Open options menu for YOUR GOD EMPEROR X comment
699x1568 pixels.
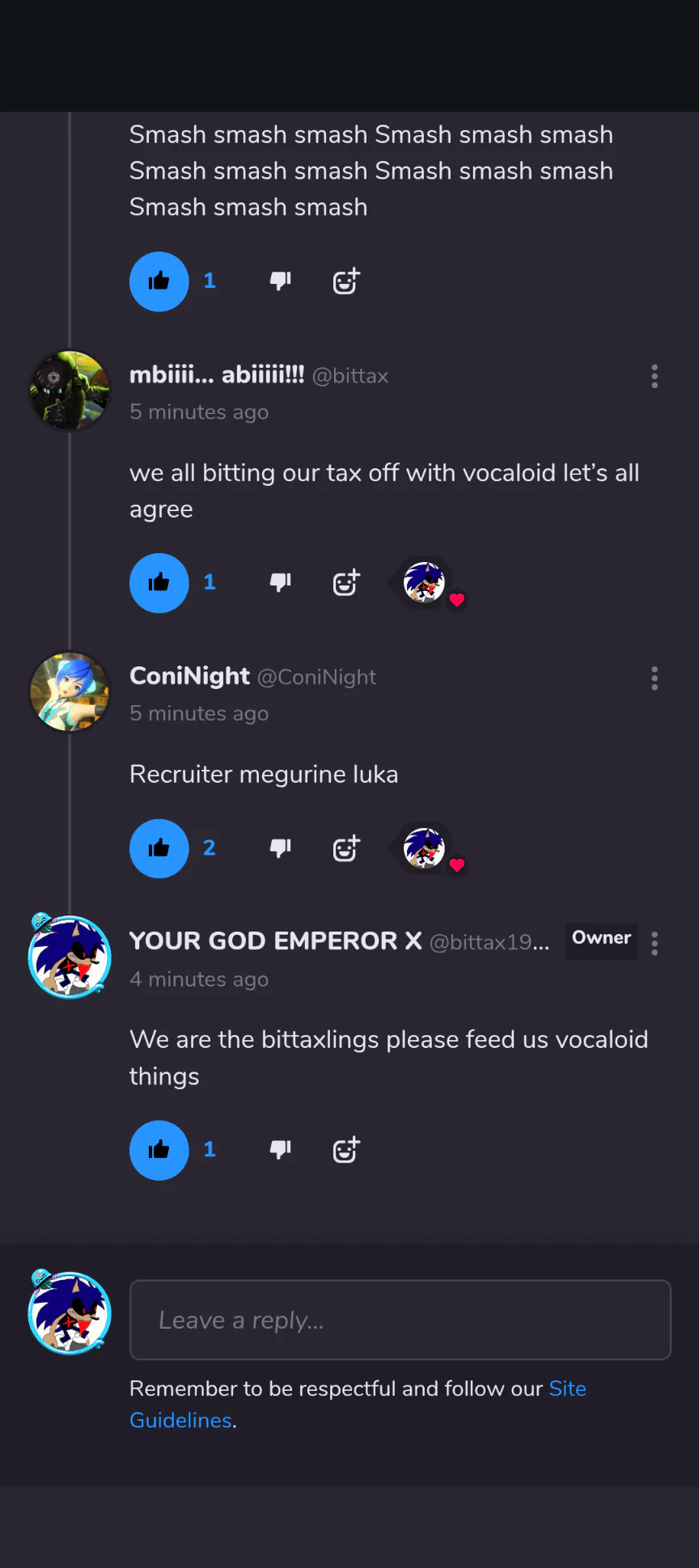pyautogui.click(x=655, y=944)
